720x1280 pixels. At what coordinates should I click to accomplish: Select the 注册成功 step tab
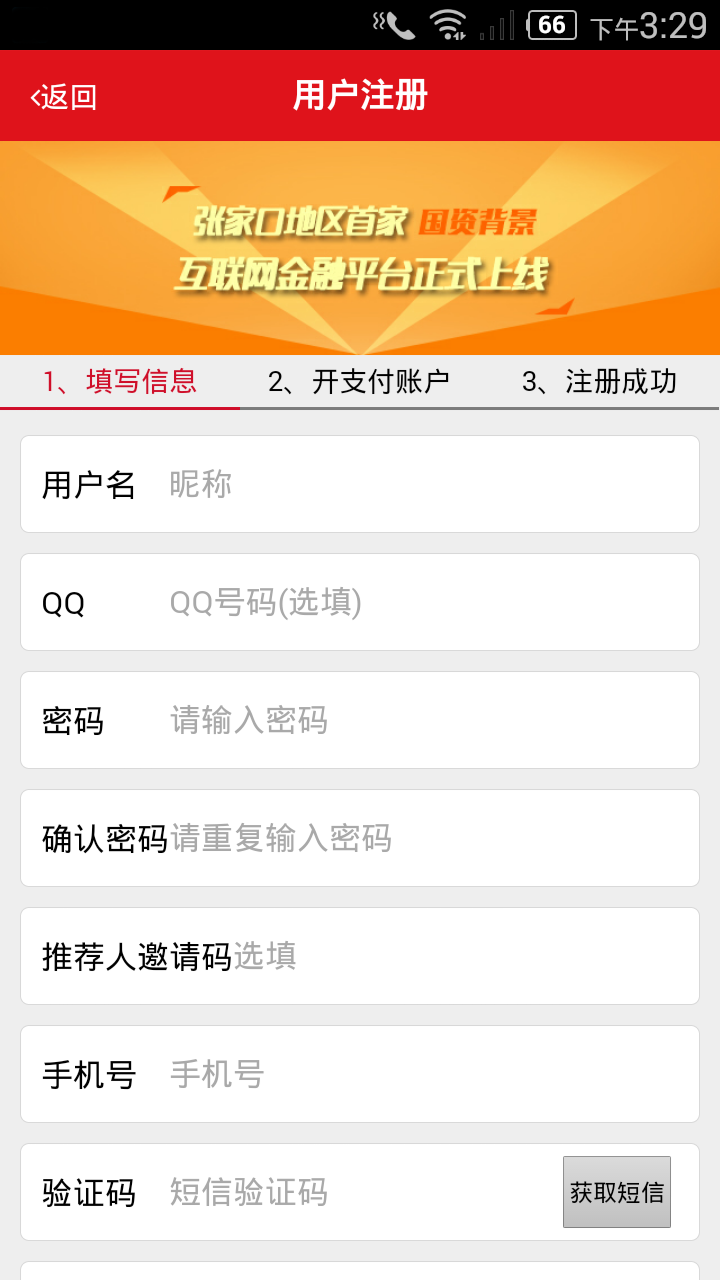point(600,381)
